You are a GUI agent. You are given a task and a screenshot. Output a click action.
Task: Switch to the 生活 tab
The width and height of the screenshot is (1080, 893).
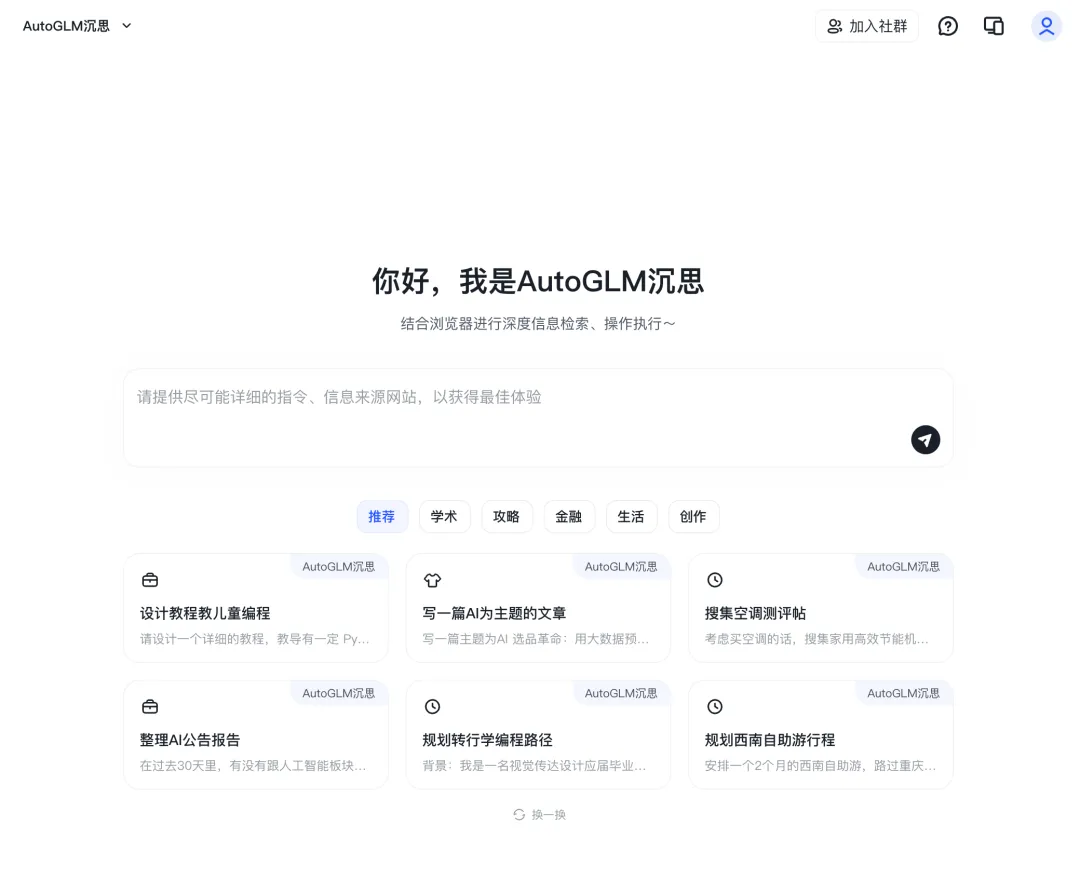pos(631,517)
